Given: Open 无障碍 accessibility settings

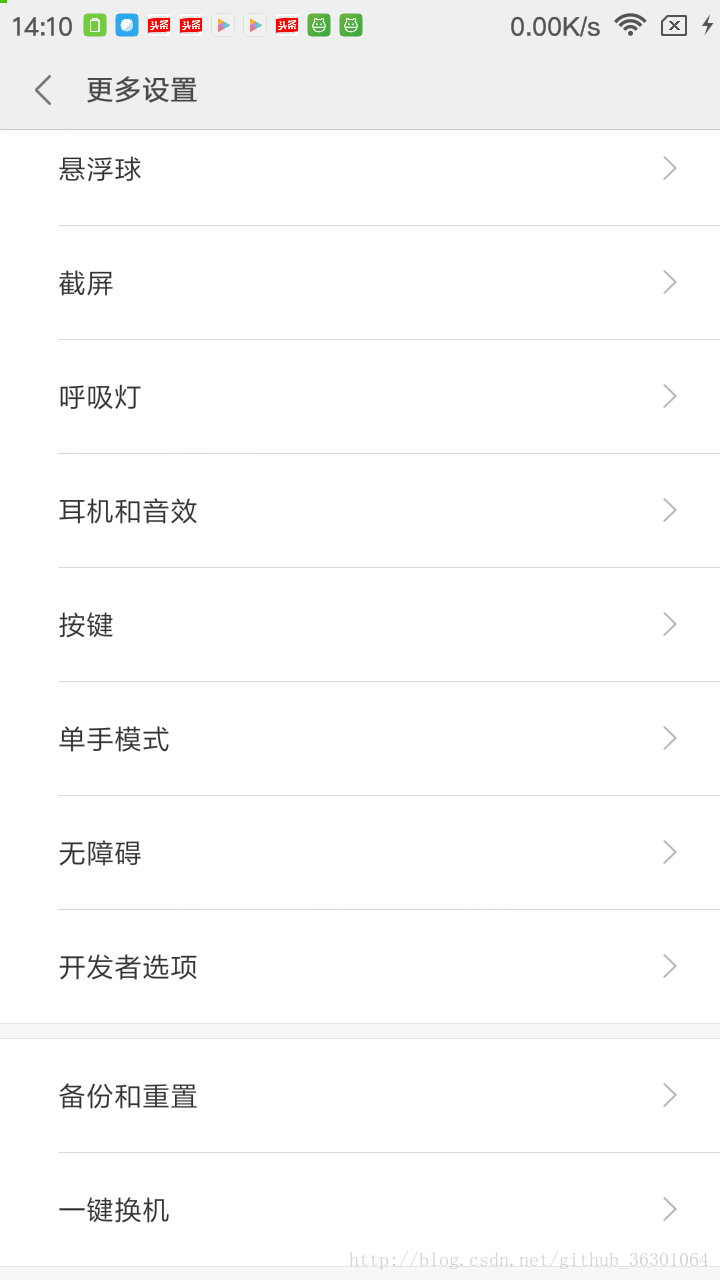Looking at the screenshot, I should (360, 853).
